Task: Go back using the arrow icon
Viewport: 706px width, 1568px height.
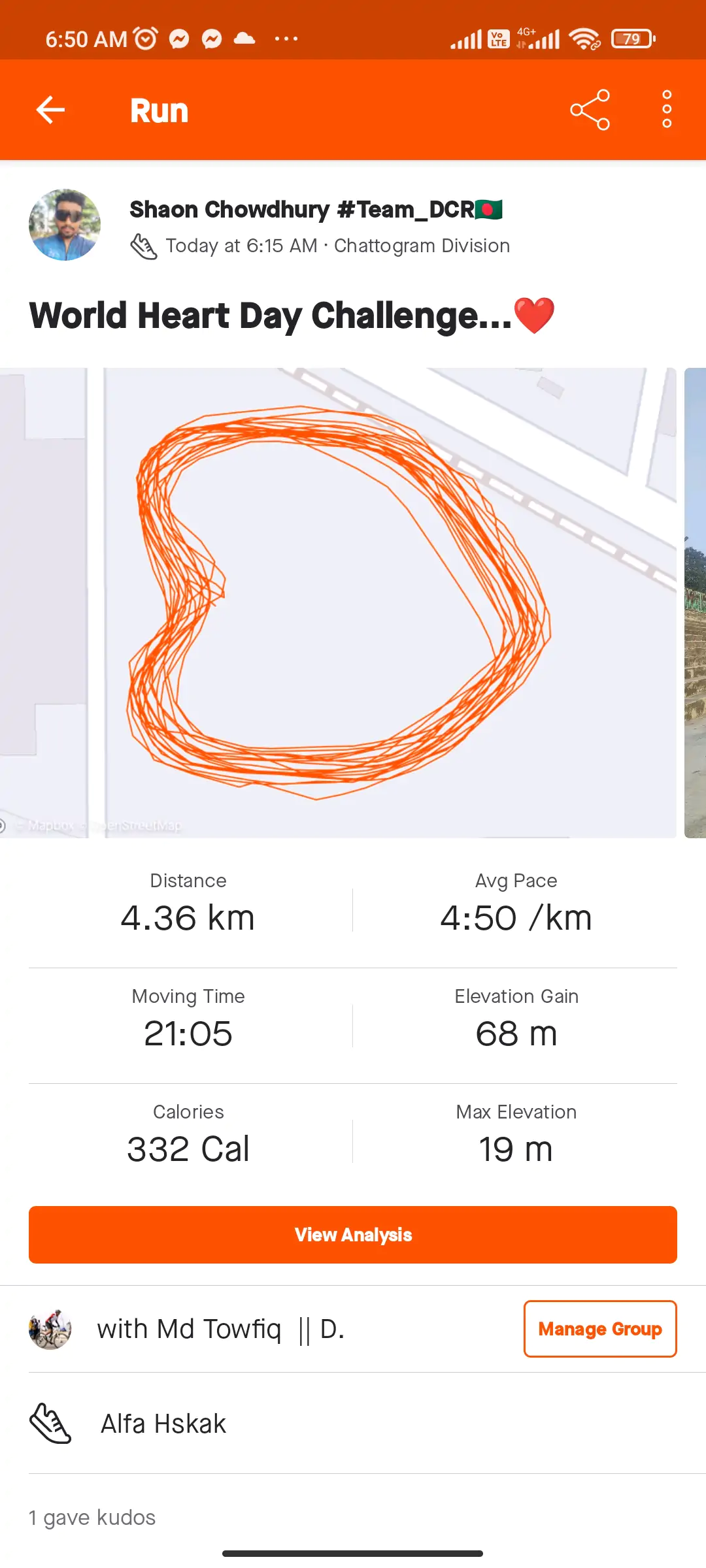Action: click(x=50, y=110)
